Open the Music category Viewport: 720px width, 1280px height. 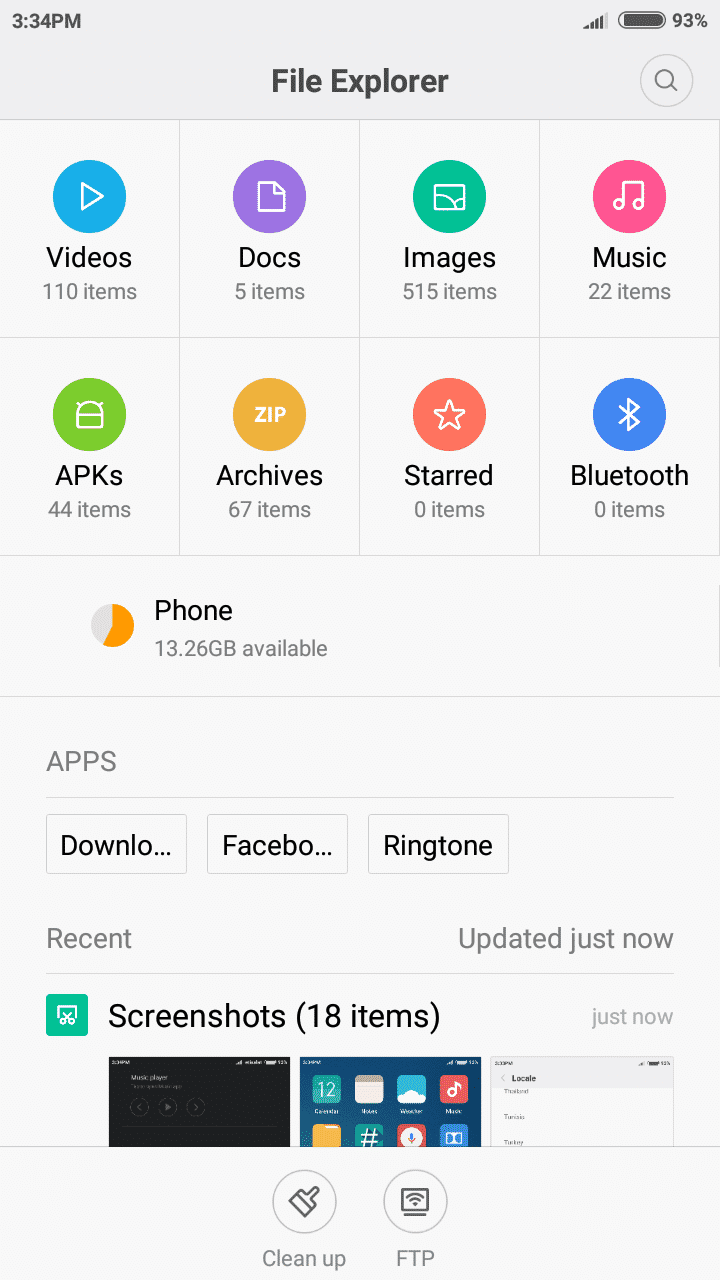click(x=630, y=229)
